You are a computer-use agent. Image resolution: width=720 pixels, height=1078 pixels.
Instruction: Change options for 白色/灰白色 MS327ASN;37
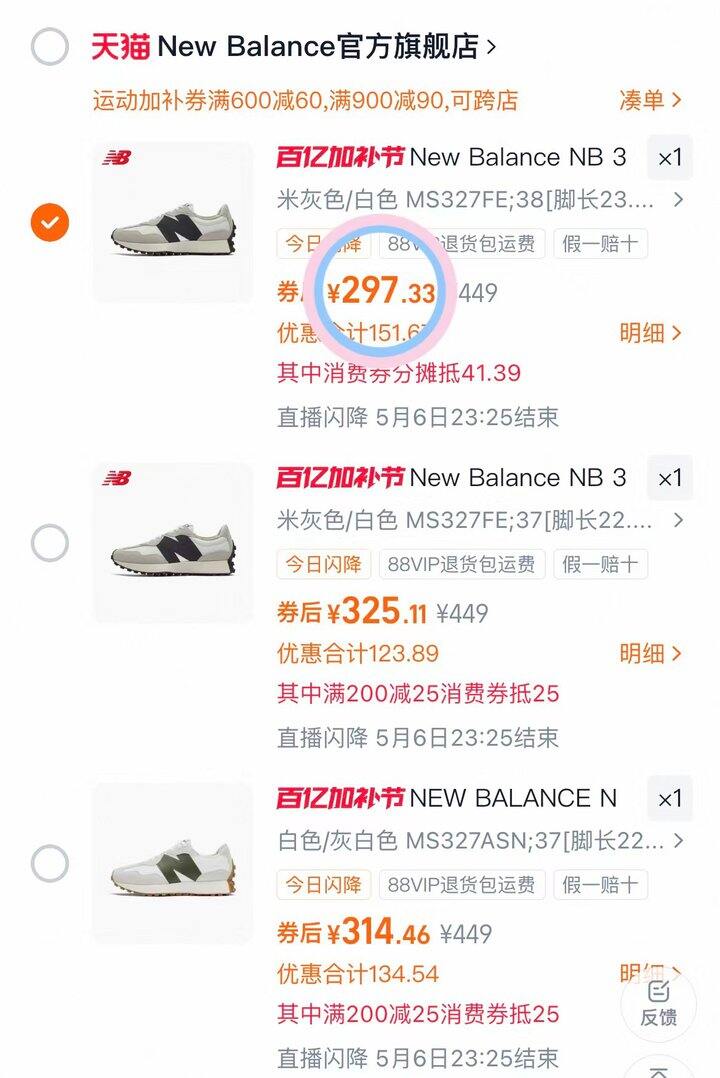point(480,841)
